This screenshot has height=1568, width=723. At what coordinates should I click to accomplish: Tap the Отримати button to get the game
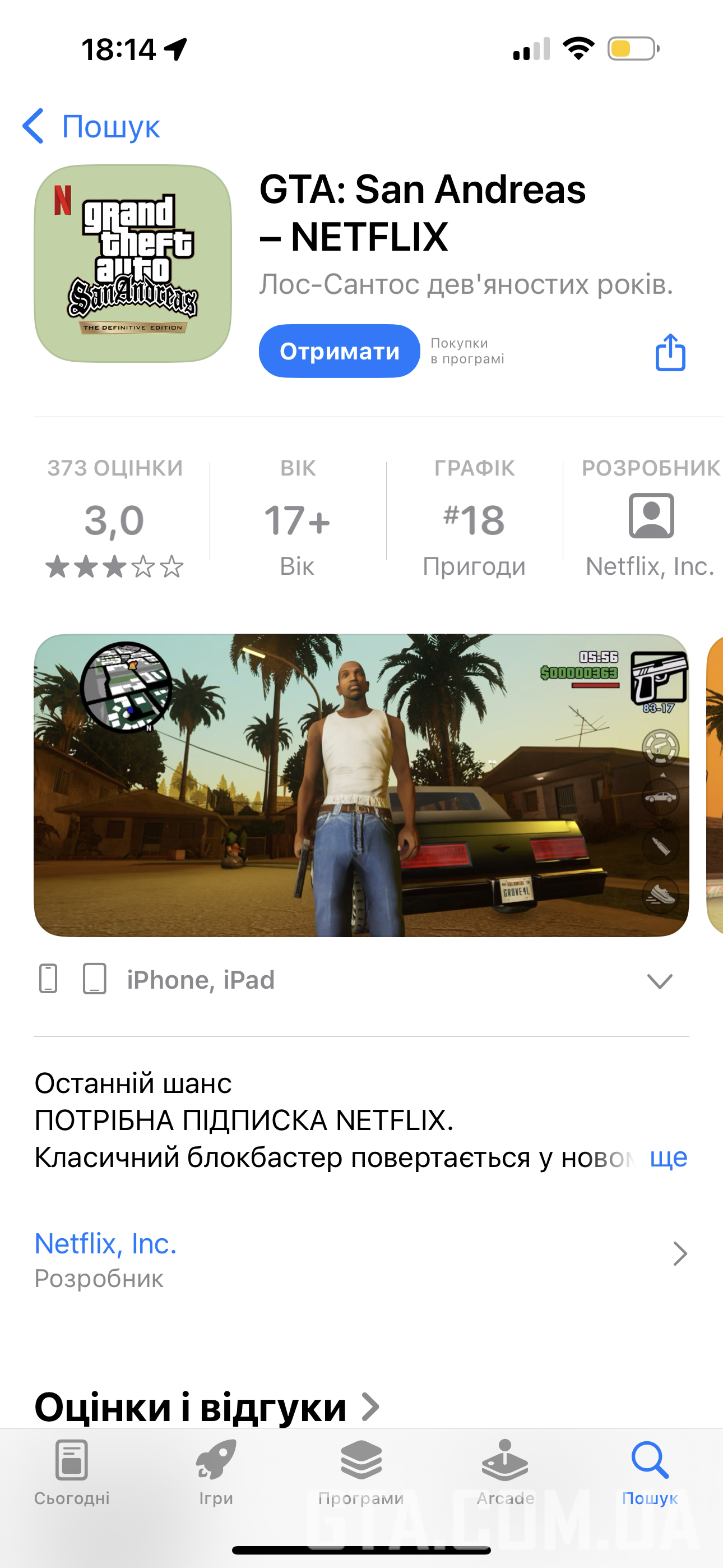339,351
